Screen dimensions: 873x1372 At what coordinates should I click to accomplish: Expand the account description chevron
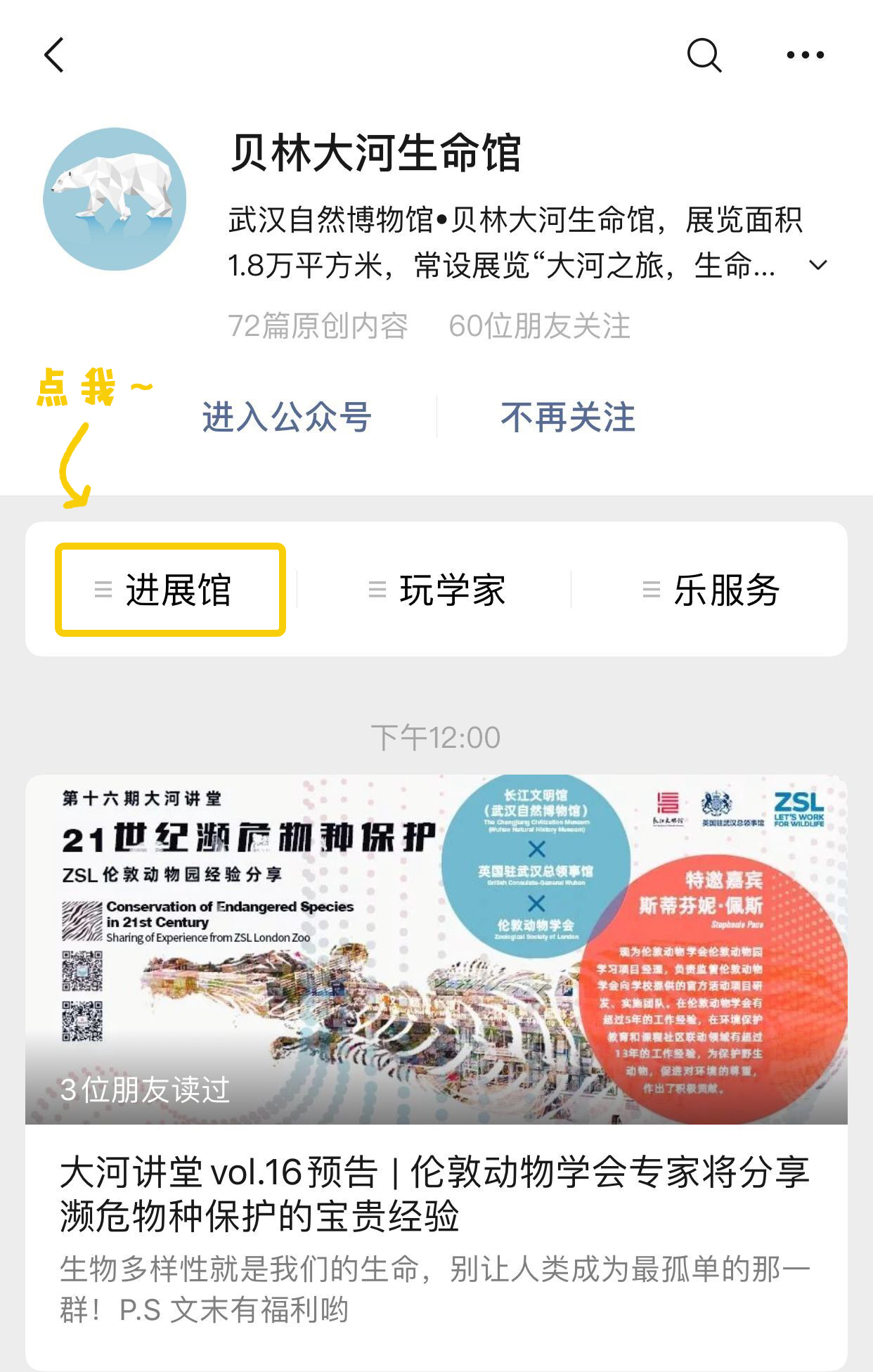coord(818,266)
